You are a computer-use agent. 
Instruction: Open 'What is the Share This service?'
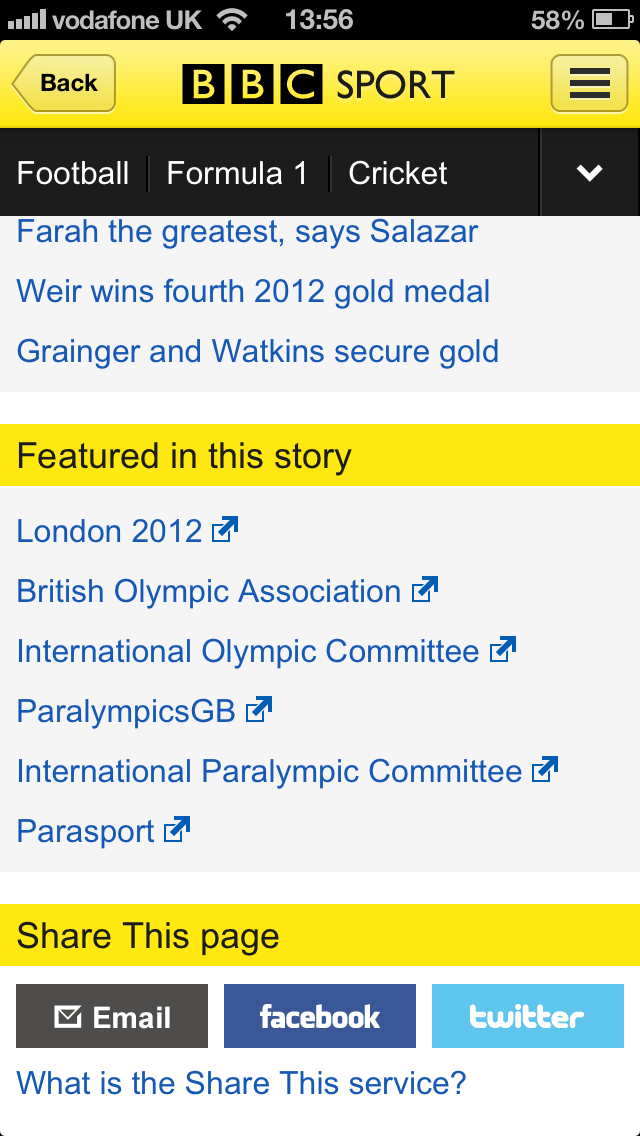click(x=241, y=1083)
